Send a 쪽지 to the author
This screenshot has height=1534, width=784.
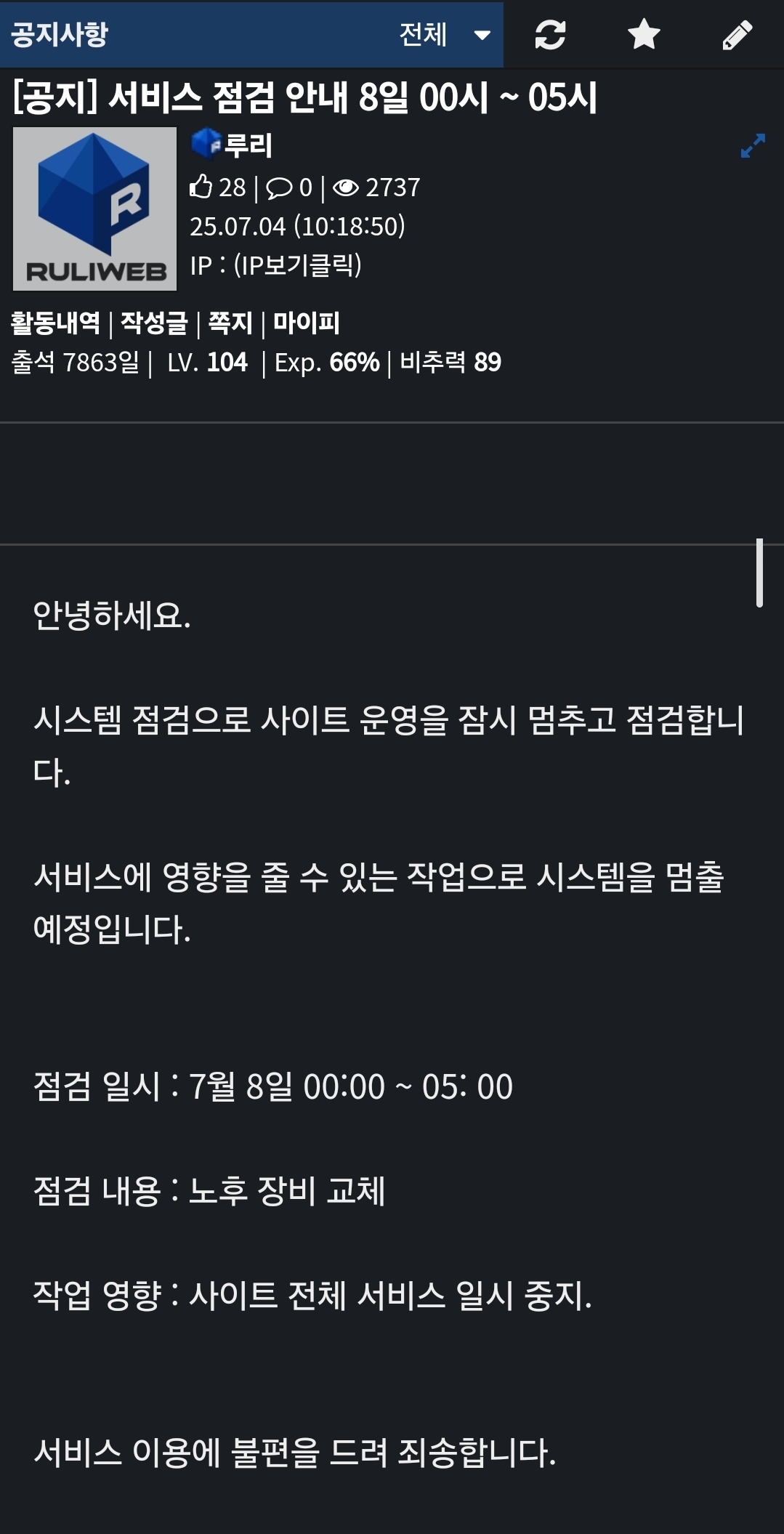230,323
